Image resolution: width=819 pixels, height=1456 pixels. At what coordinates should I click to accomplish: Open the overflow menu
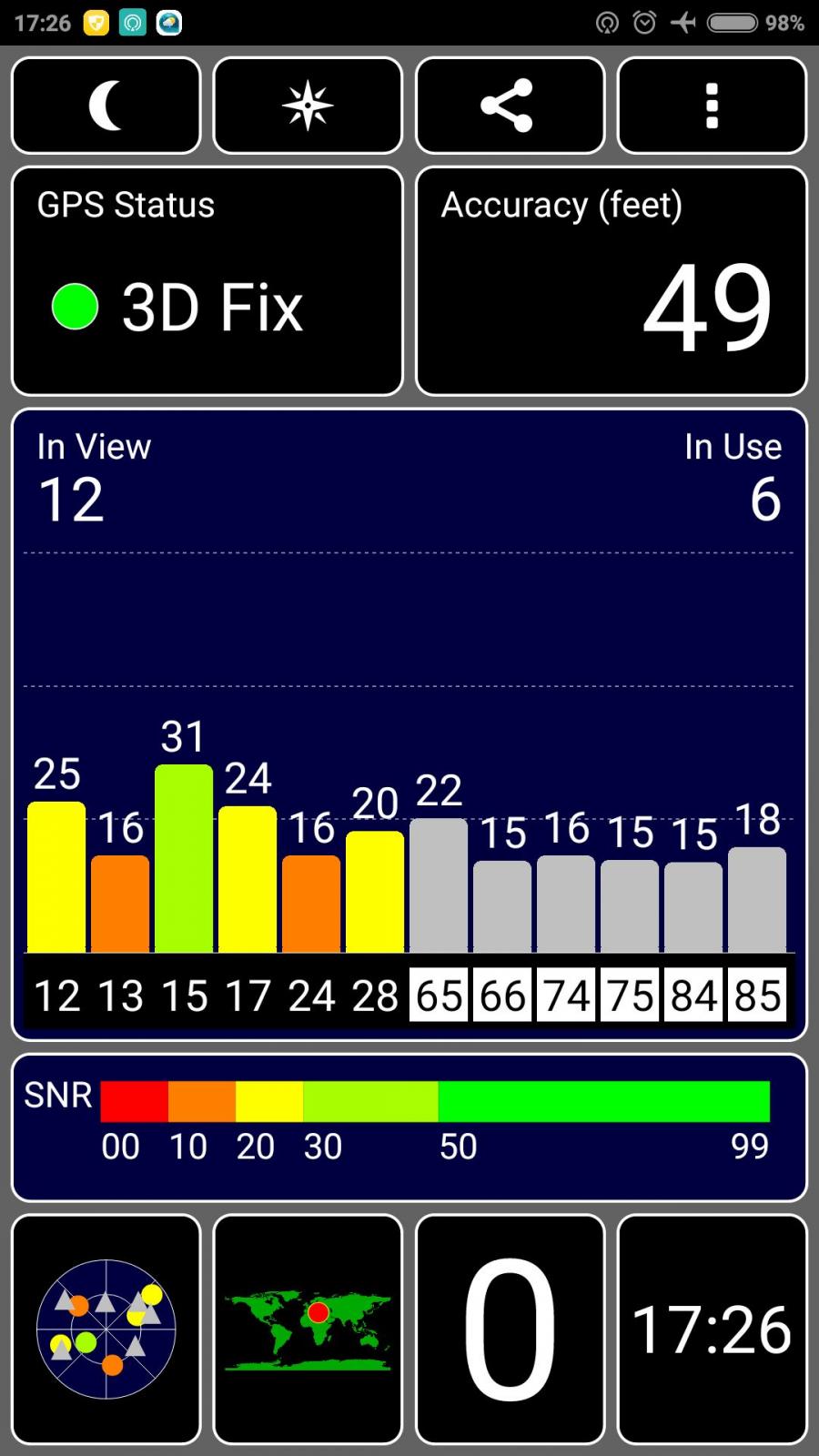(x=712, y=106)
